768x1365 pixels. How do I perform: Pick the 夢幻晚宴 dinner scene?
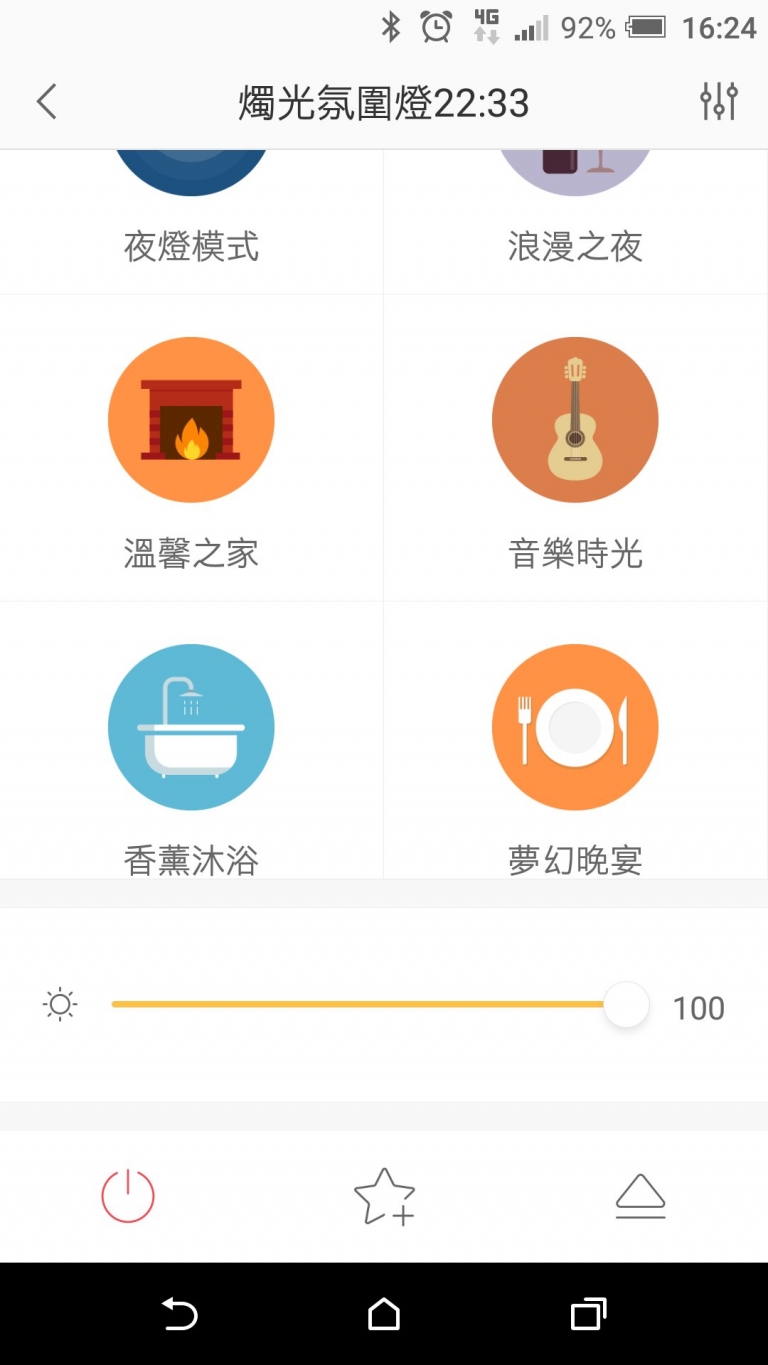coord(575,740)
